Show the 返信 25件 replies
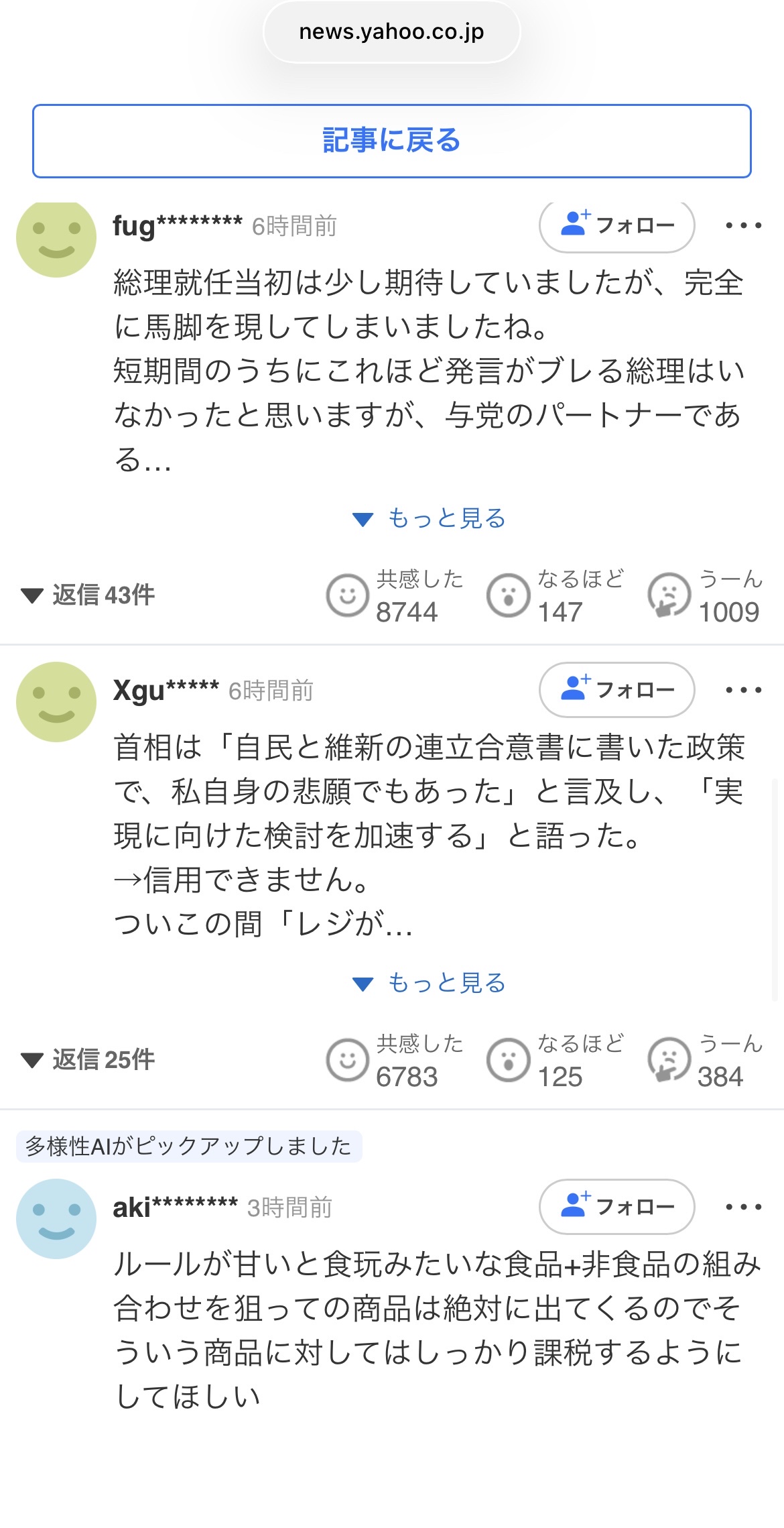 point(88,1059)
